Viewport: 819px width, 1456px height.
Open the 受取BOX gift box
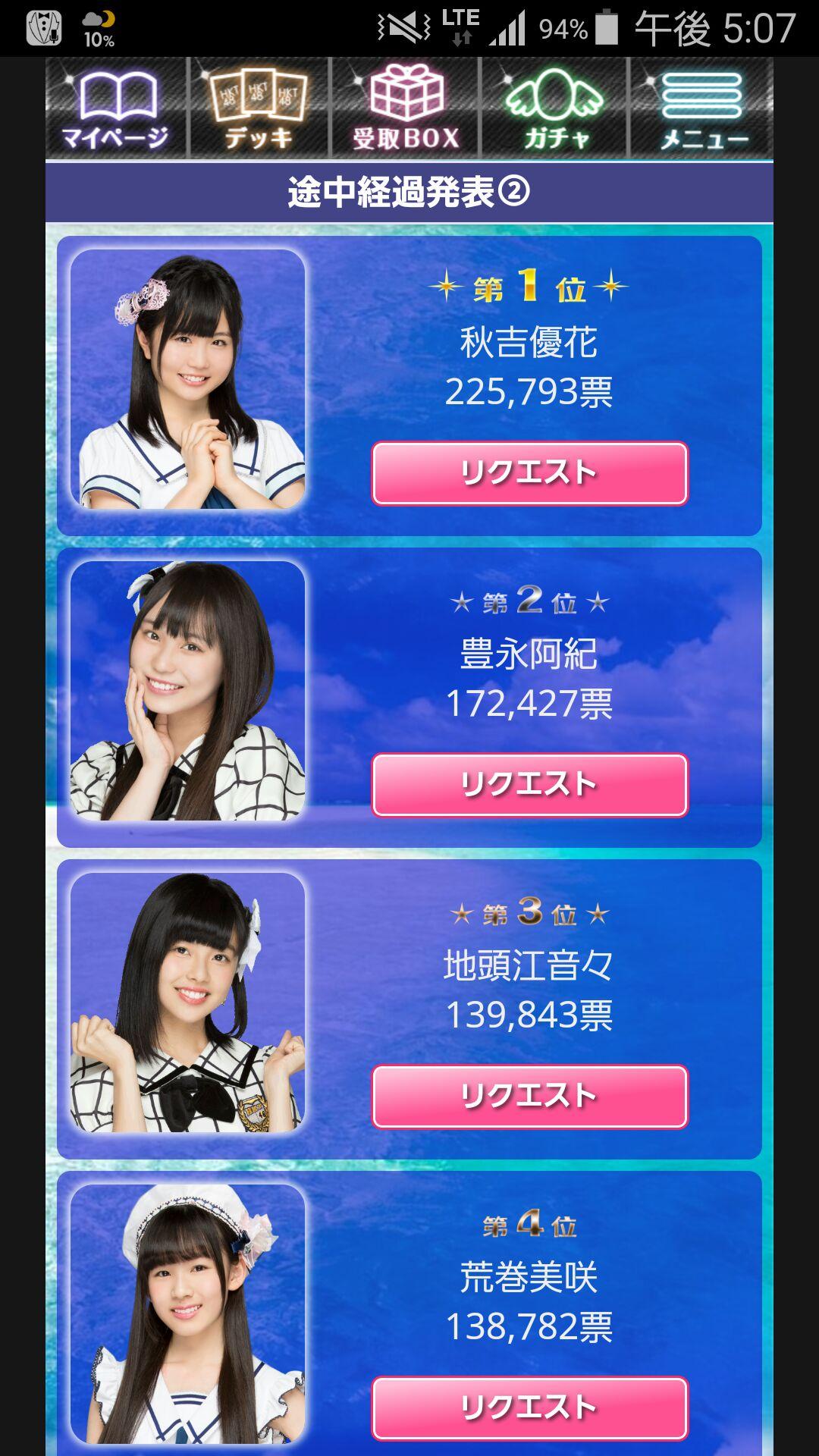[406, 108]
